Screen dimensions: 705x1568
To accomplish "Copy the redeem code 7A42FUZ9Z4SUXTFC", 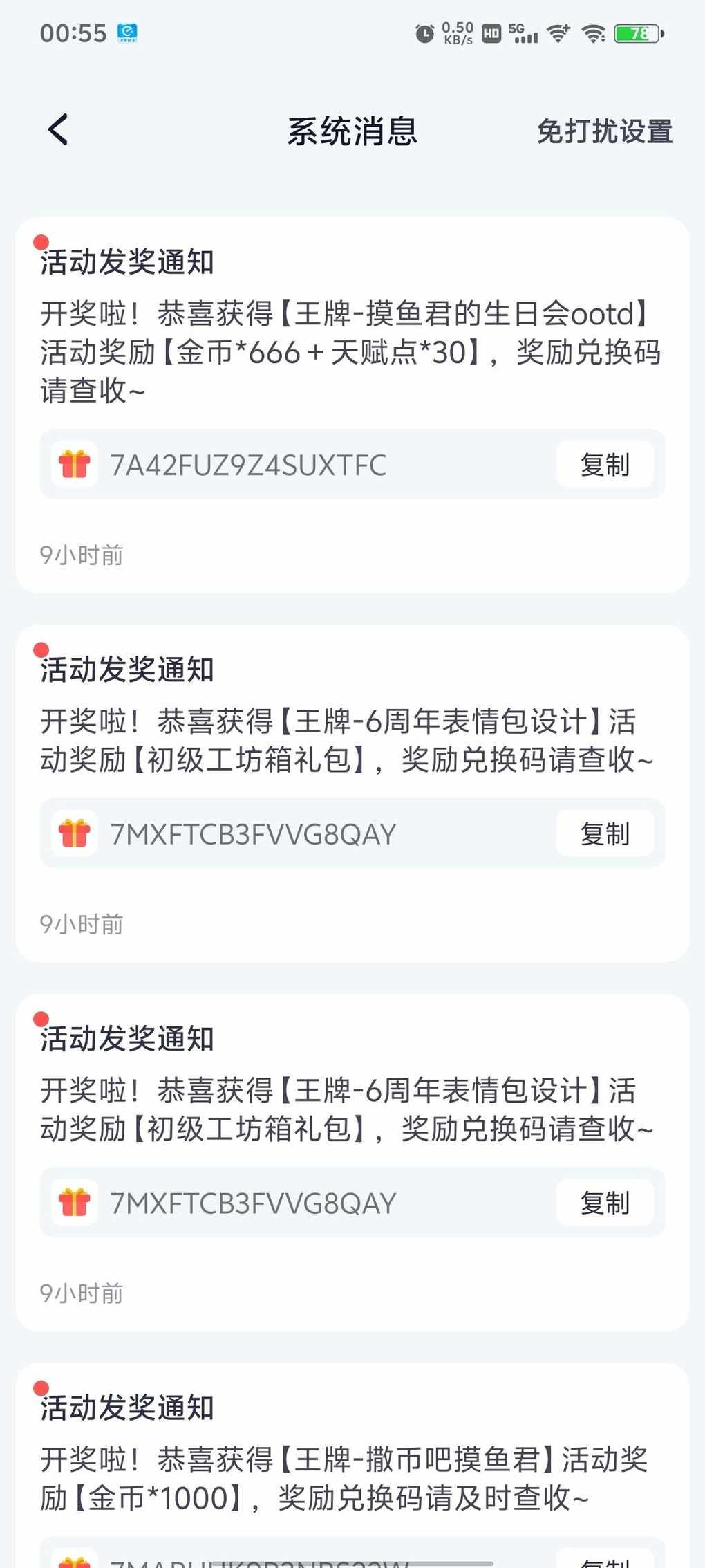I will tap(604, 465).
